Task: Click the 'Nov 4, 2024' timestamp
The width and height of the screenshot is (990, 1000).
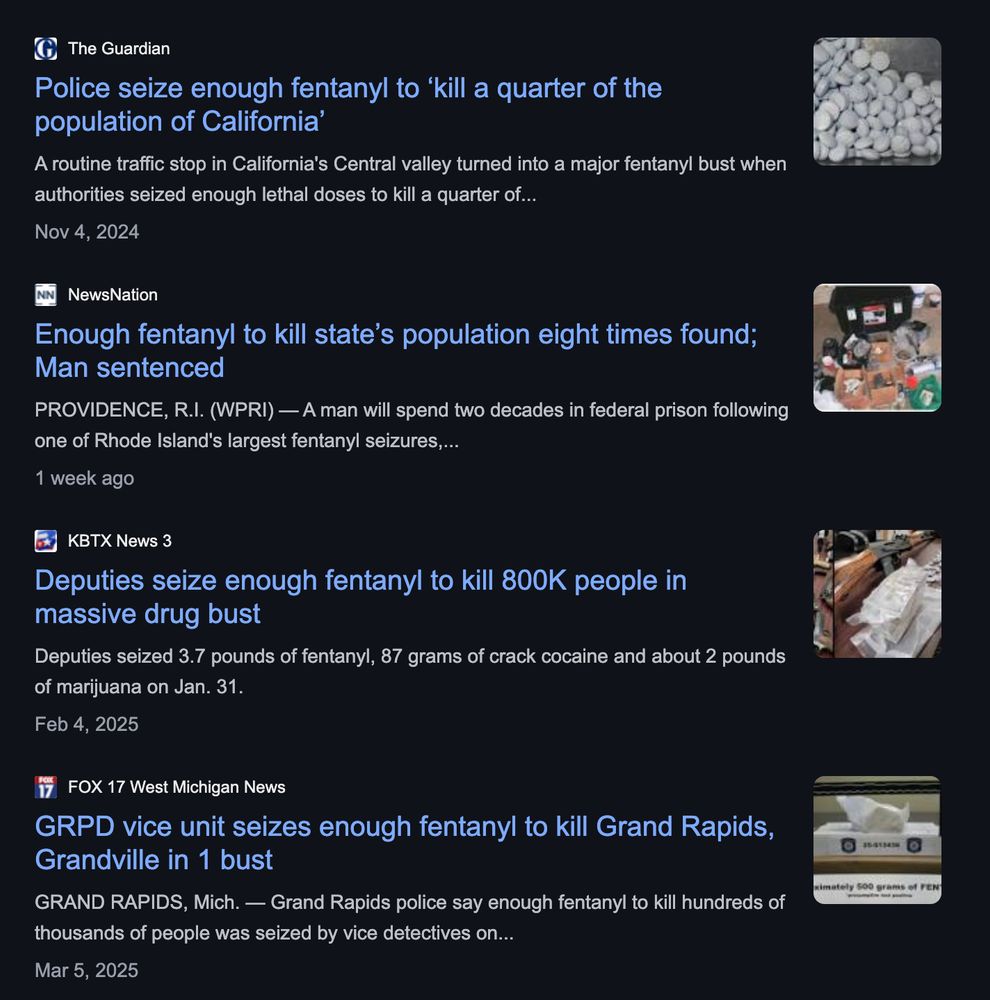Action: tap(86, 232)
